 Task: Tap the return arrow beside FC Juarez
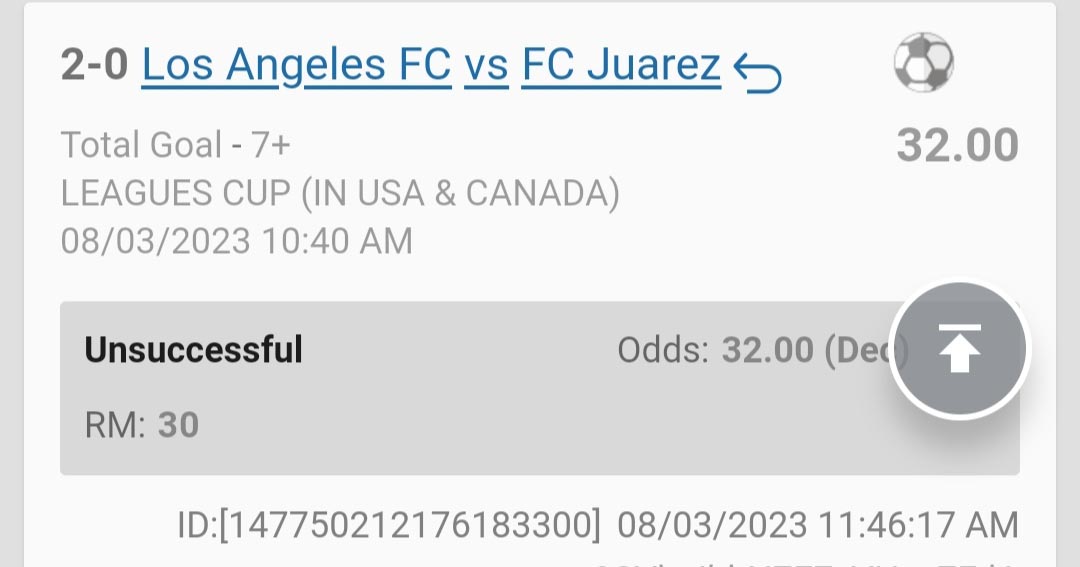757,71
